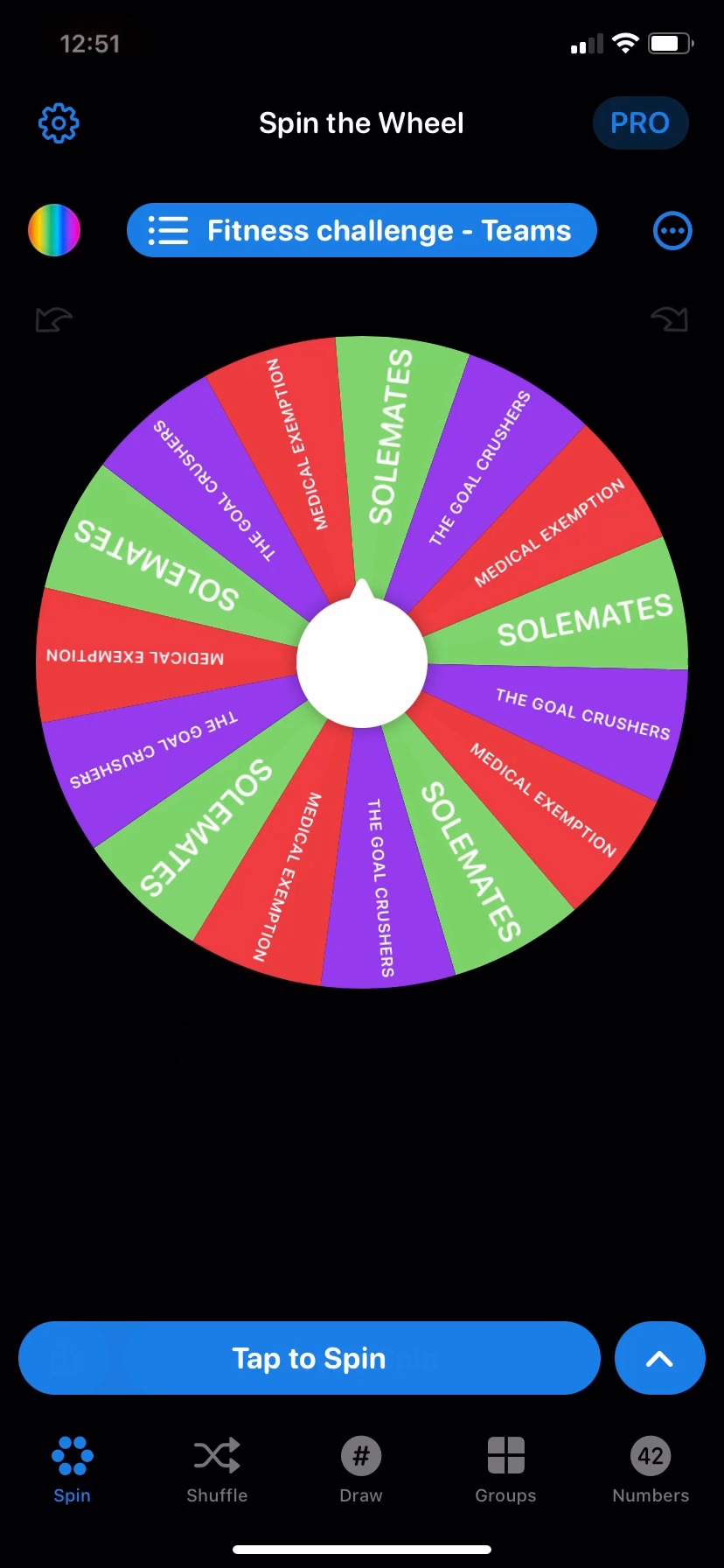This screenshot has height=1568, width=724.
Task: Open the rainbow color theme picker
Action: point(54,231)
